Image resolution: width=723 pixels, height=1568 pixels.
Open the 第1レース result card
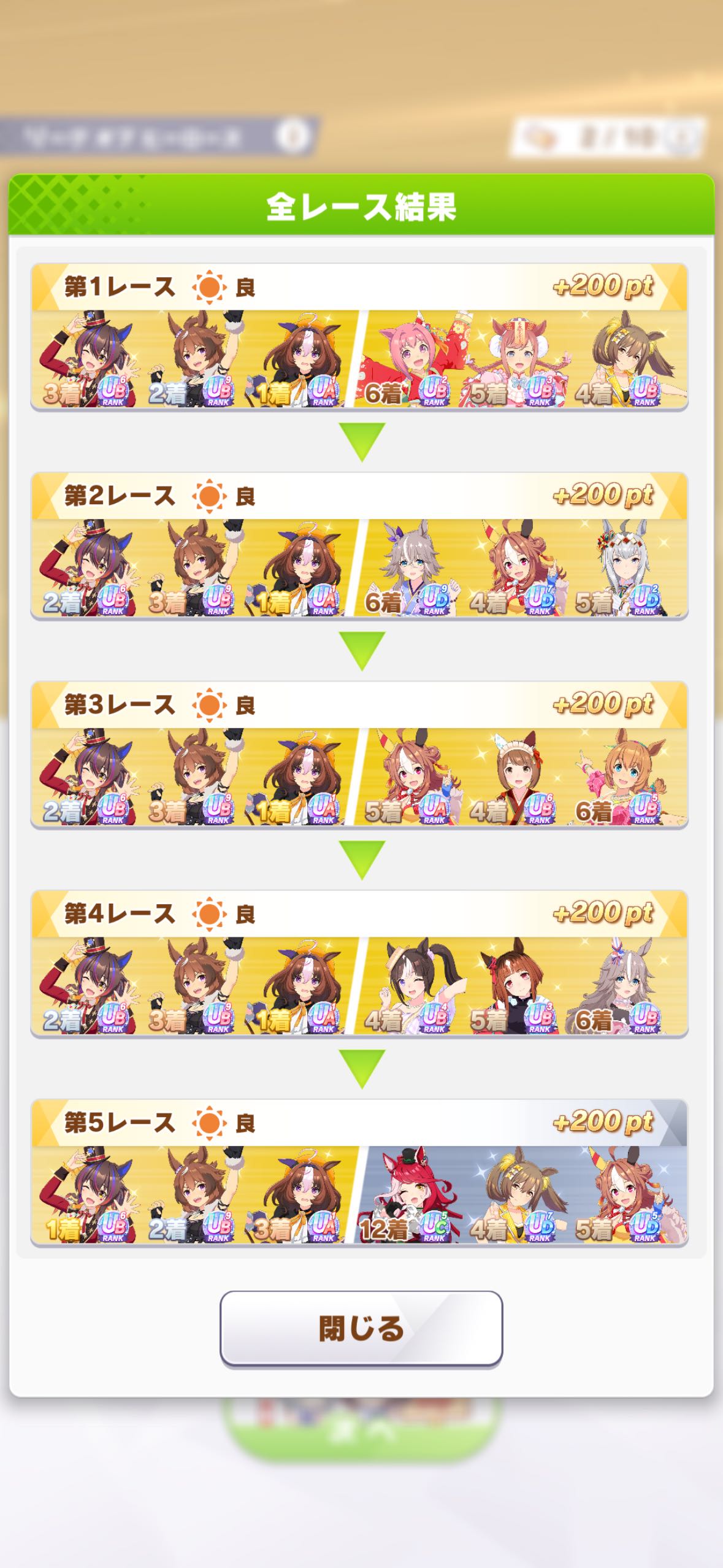(359, 337)
